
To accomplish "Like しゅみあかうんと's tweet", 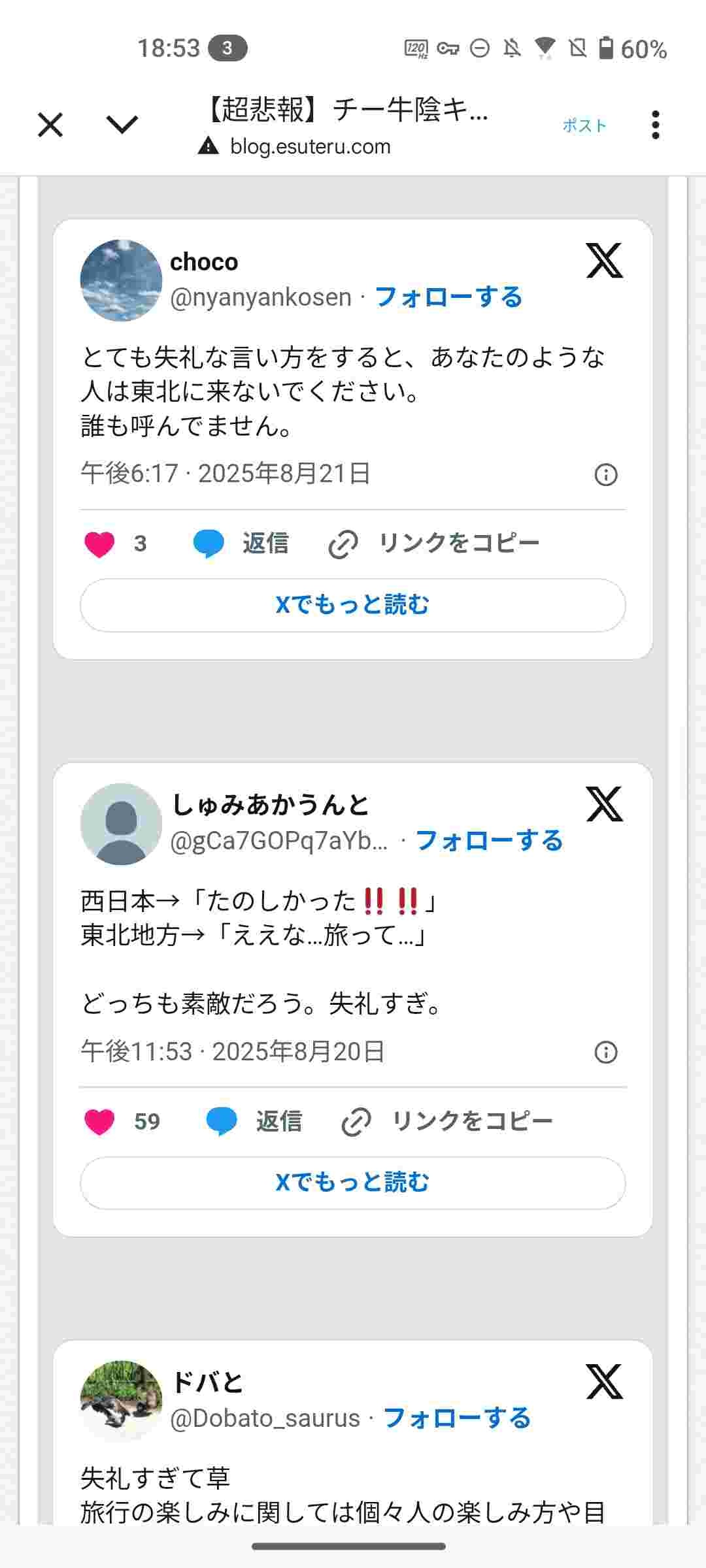I will (x=100, y=1122).
